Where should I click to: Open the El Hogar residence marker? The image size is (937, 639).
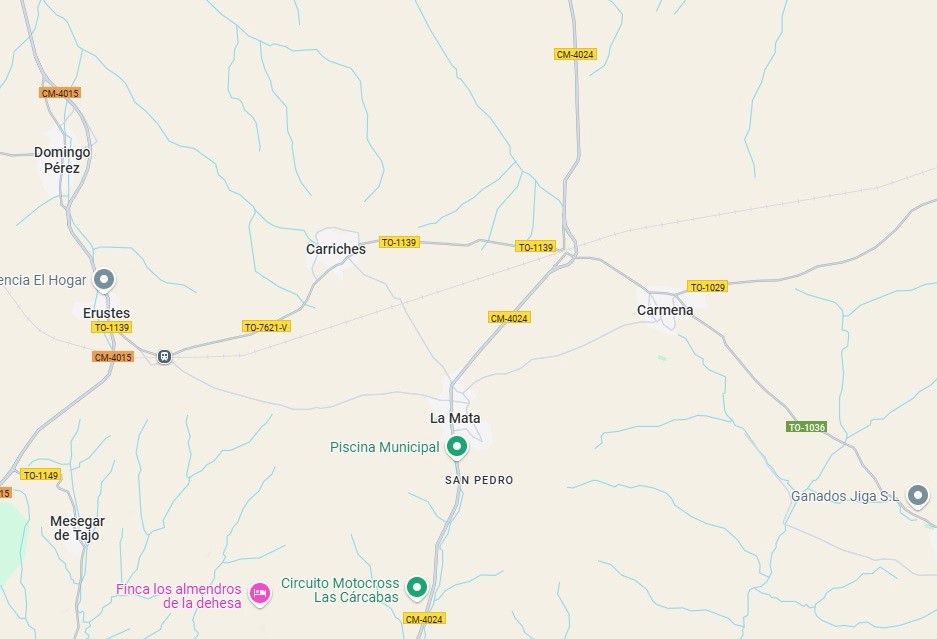click(x=104, y=280)
